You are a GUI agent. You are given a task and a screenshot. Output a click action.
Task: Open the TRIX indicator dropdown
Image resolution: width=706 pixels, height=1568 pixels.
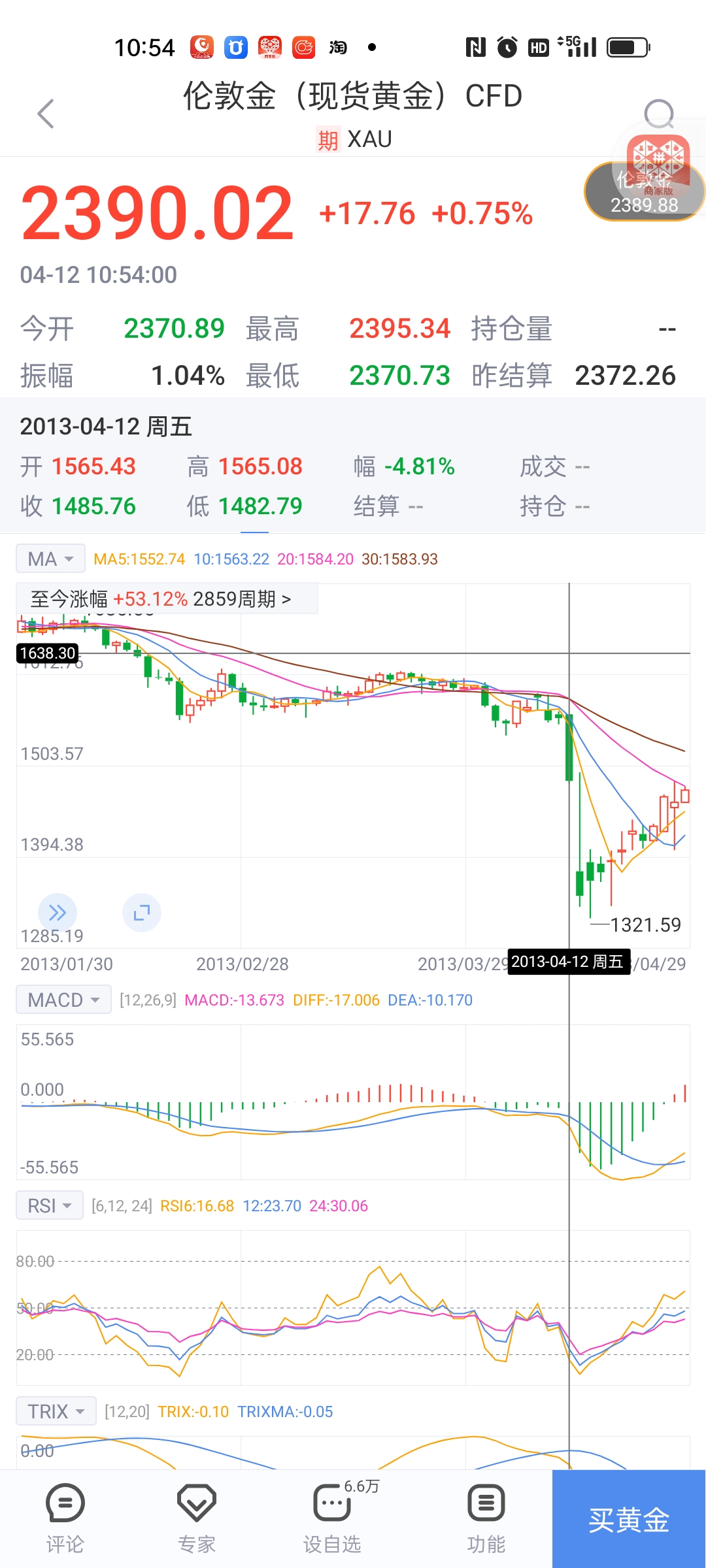[x=56, y=1411]
